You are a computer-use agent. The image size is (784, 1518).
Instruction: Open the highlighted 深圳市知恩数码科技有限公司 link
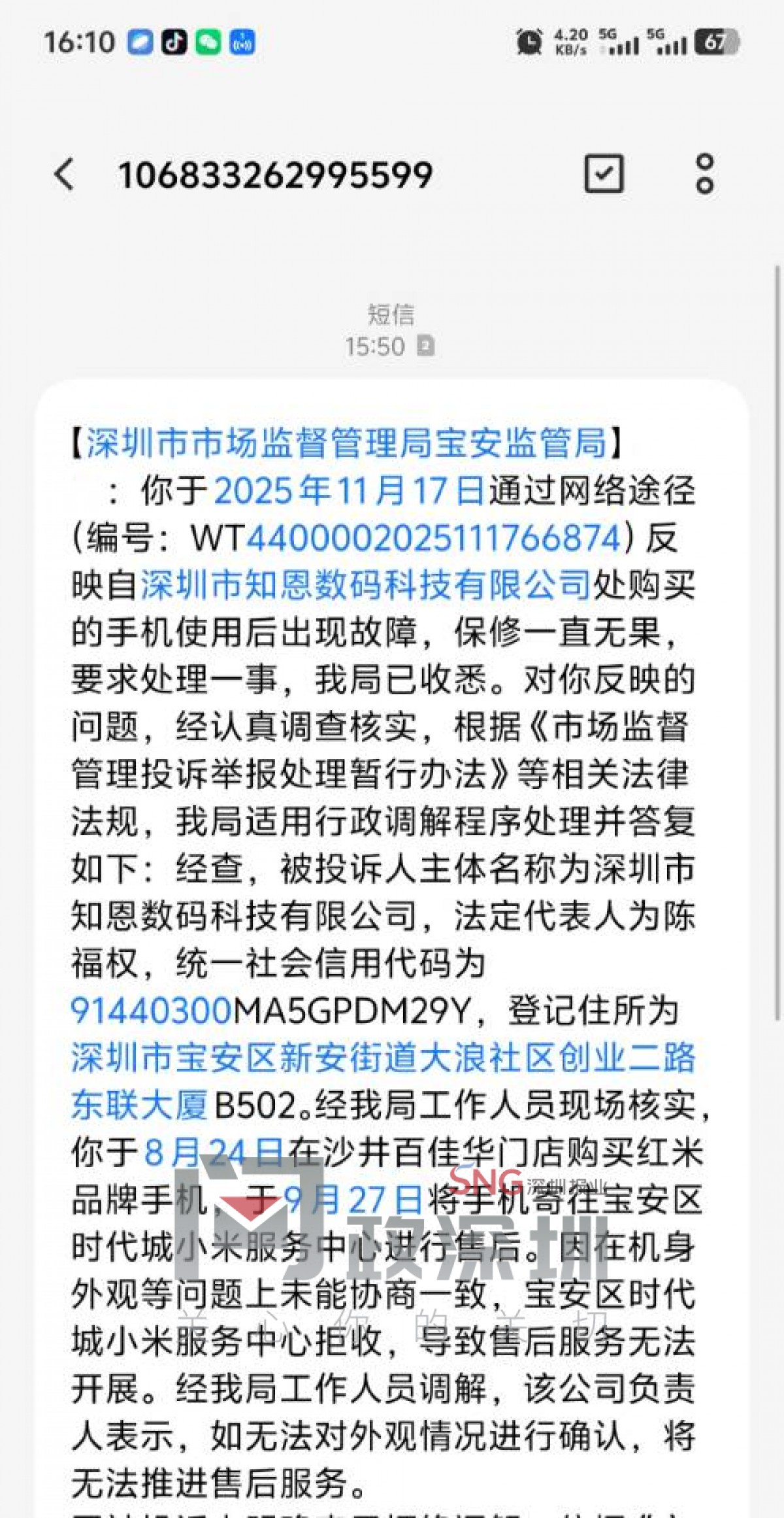click(366, 585)
